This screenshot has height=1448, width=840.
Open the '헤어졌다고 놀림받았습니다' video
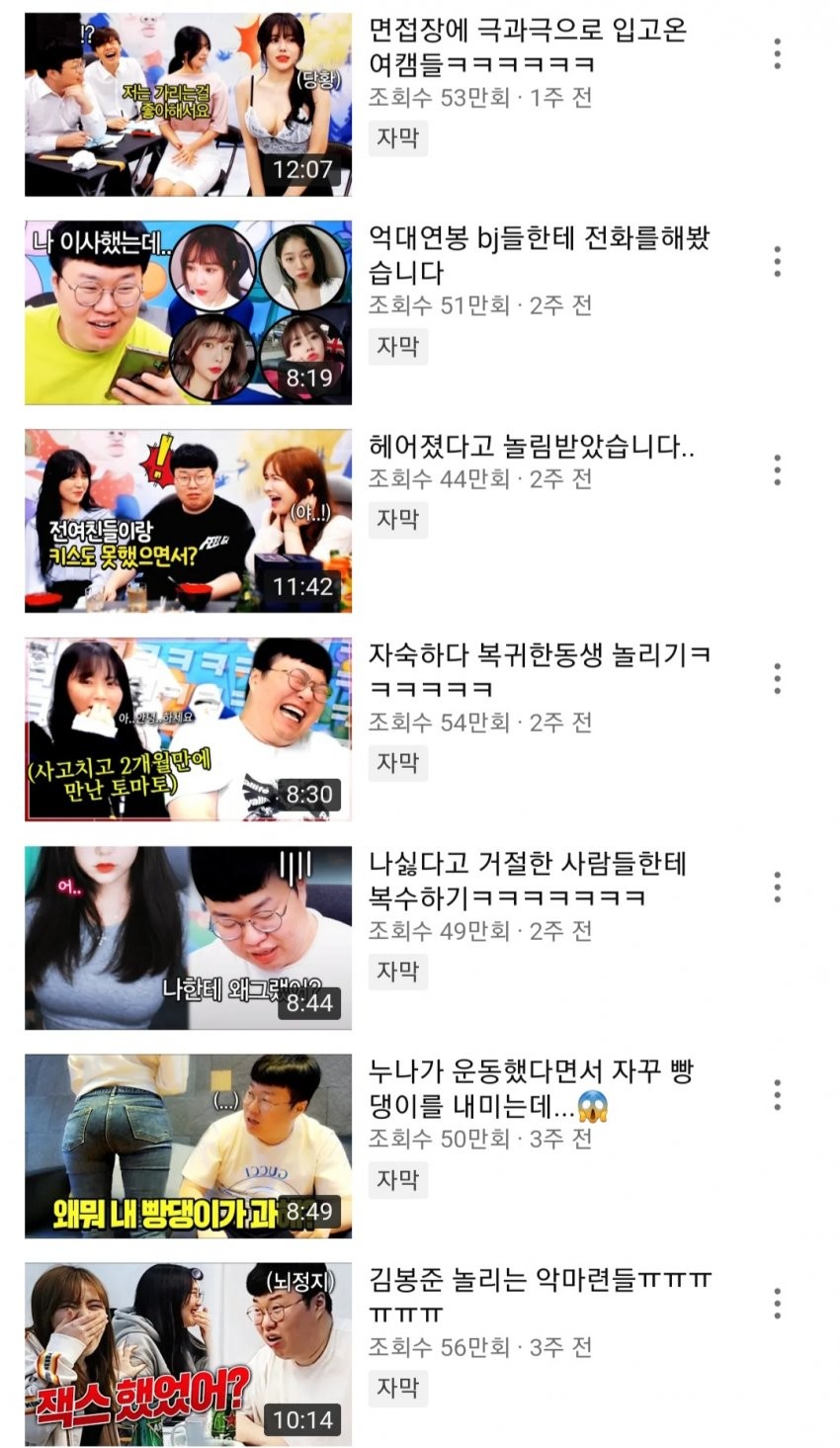[x=188, y=521]
